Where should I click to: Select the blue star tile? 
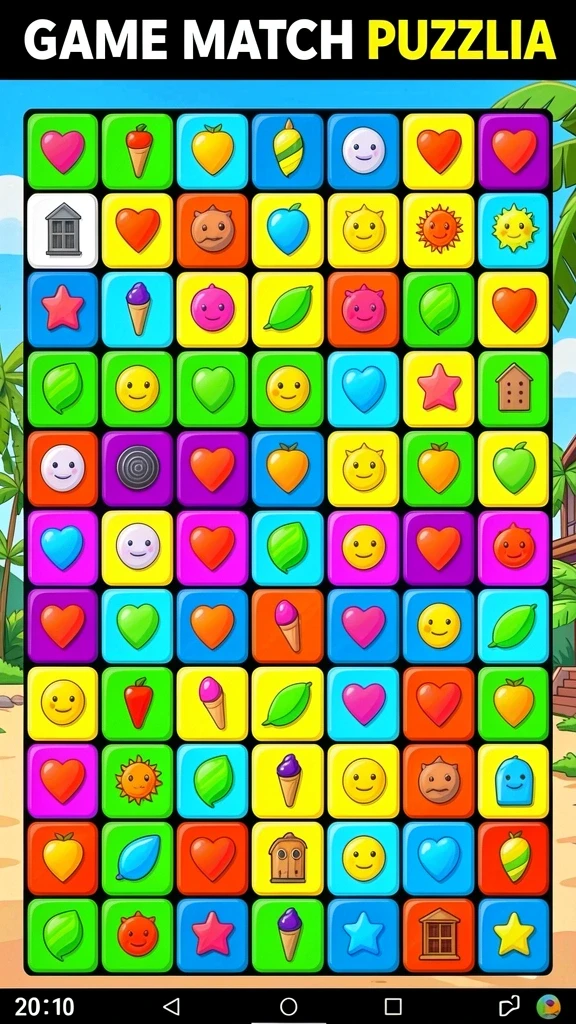coord(363,936)
